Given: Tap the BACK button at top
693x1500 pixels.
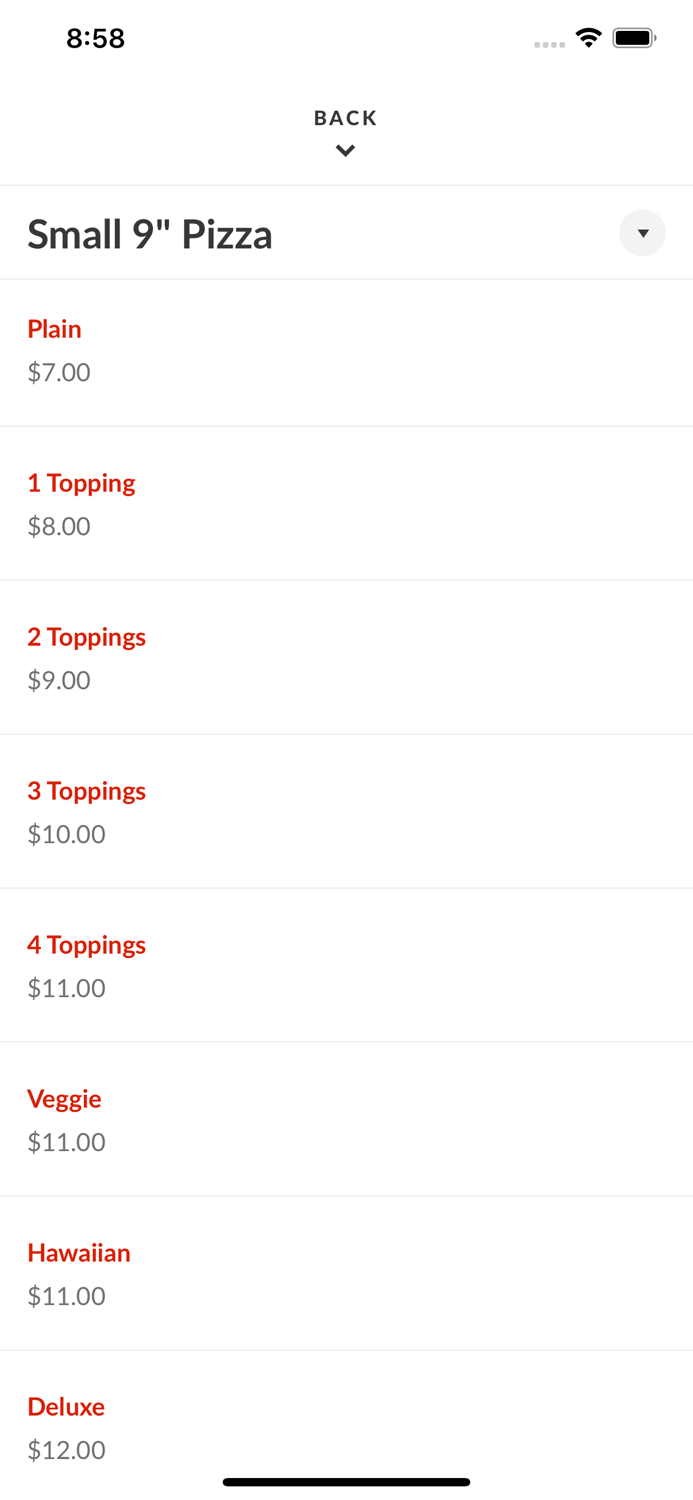Looking at the screenshot, I should point(346,132).
